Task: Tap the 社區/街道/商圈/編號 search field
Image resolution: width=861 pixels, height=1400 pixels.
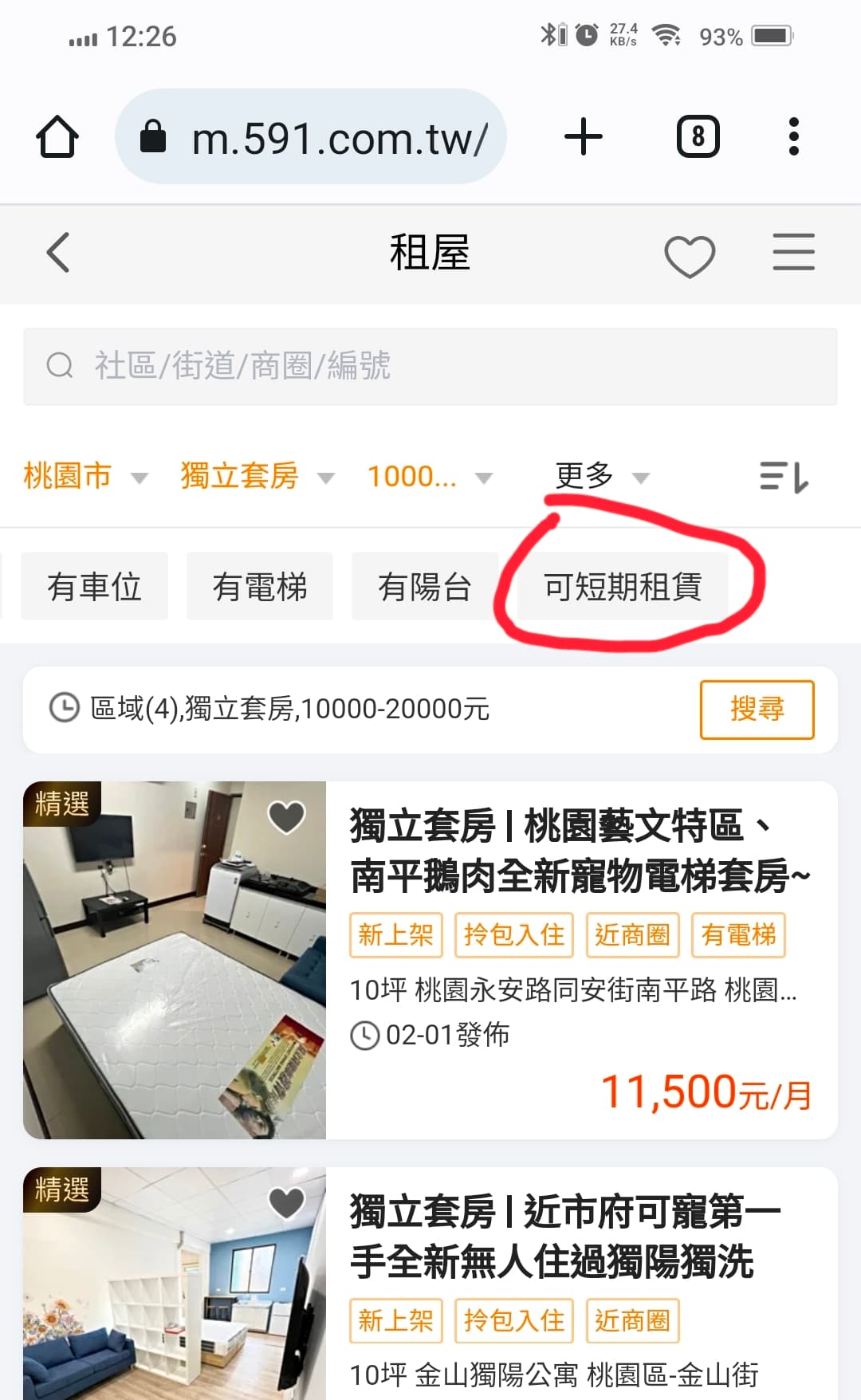Action: [431, 366]
